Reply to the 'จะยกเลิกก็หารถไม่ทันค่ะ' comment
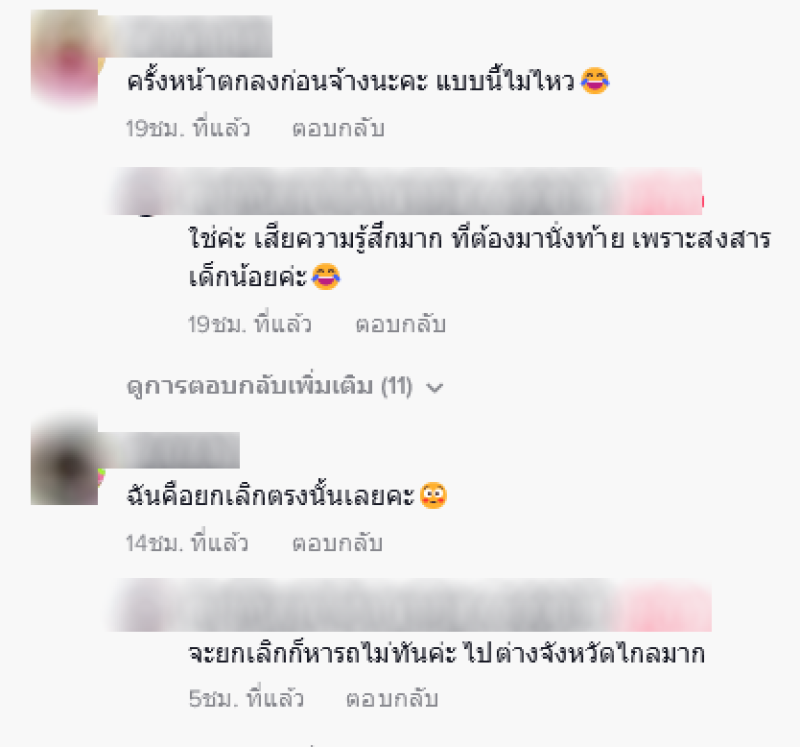Image resolution: width=800 pixels, height=747 pixels. 392,698
